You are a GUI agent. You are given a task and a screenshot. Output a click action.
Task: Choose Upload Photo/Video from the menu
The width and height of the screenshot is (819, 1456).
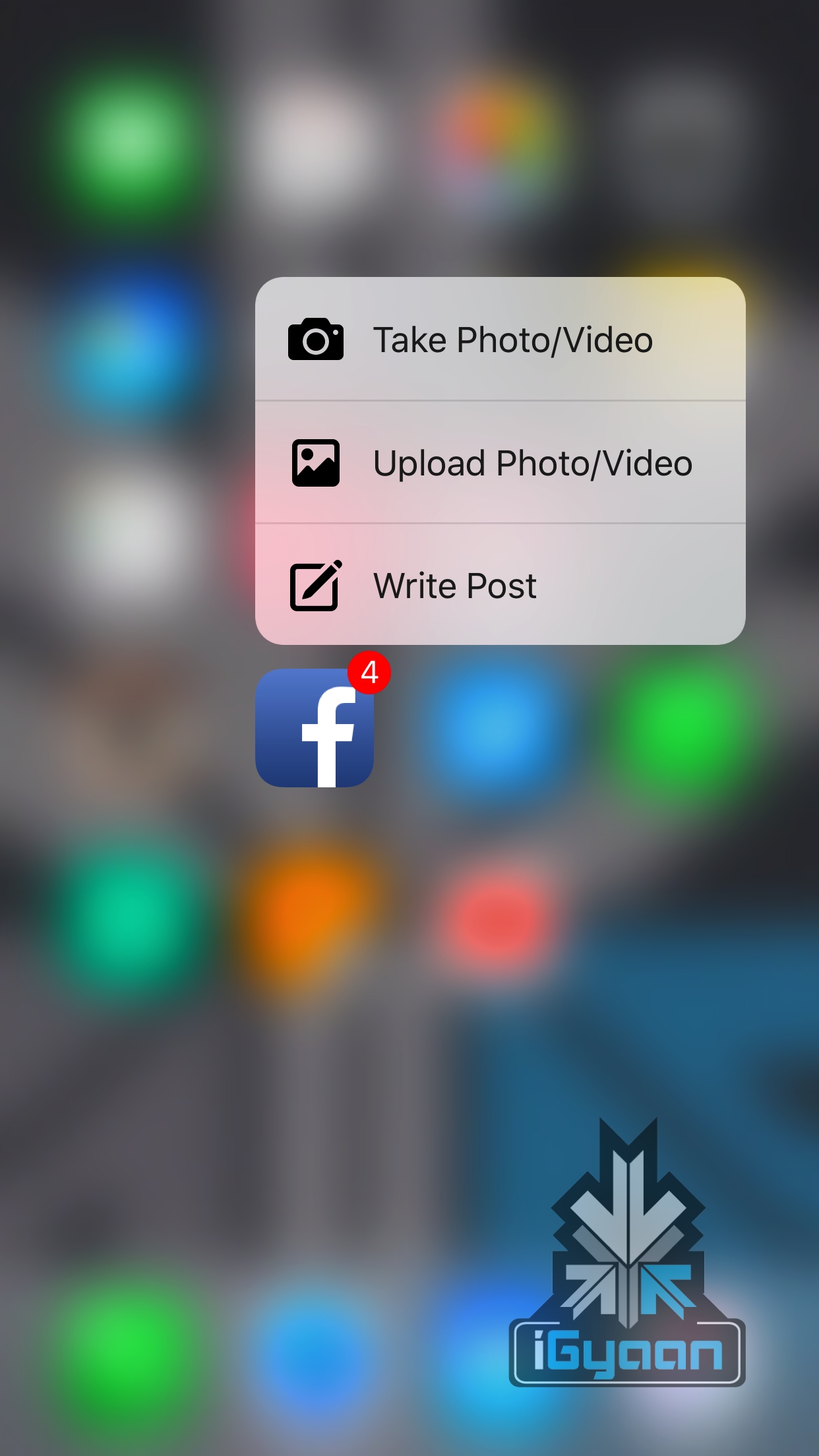[500, 462]
